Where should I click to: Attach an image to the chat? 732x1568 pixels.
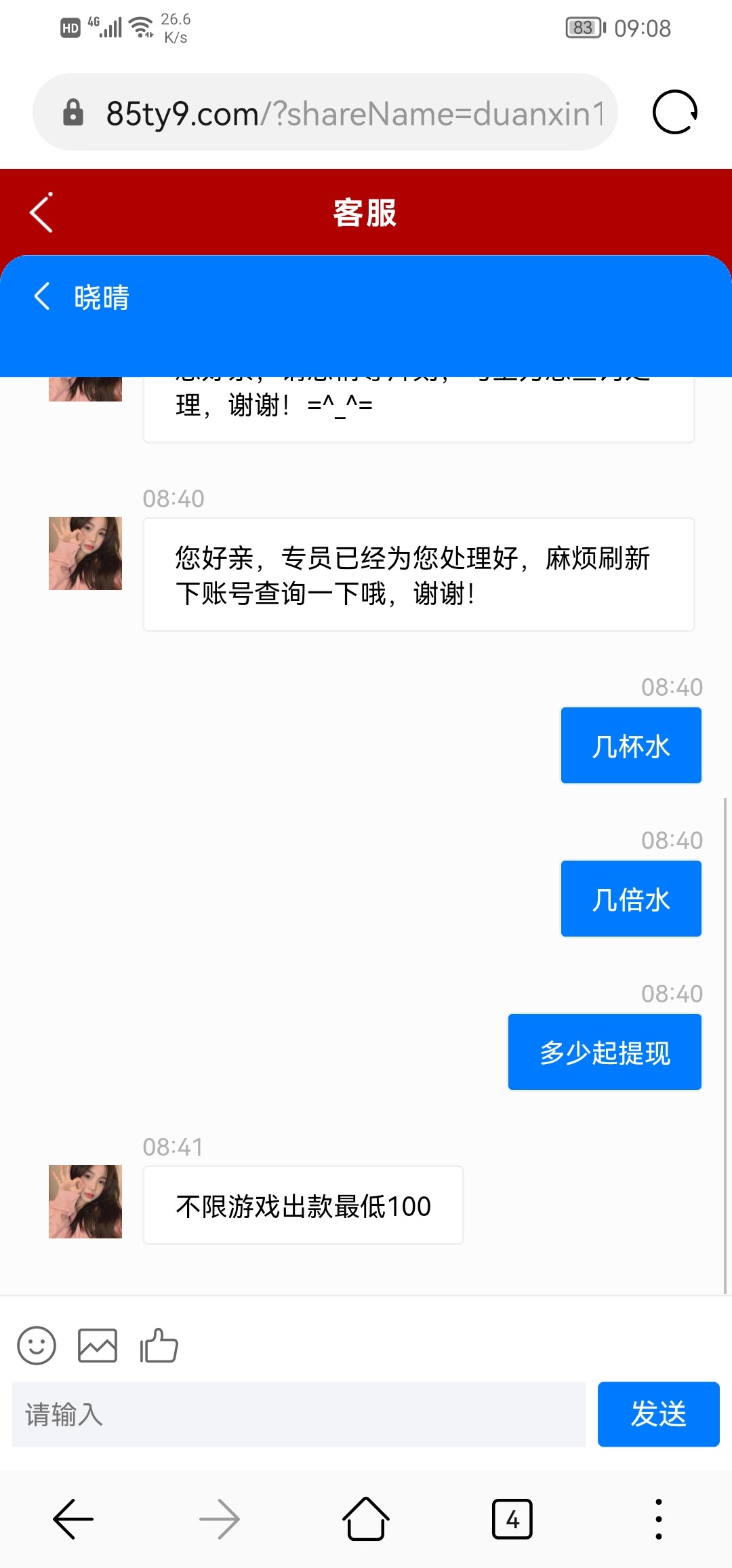coord(98,1346)
